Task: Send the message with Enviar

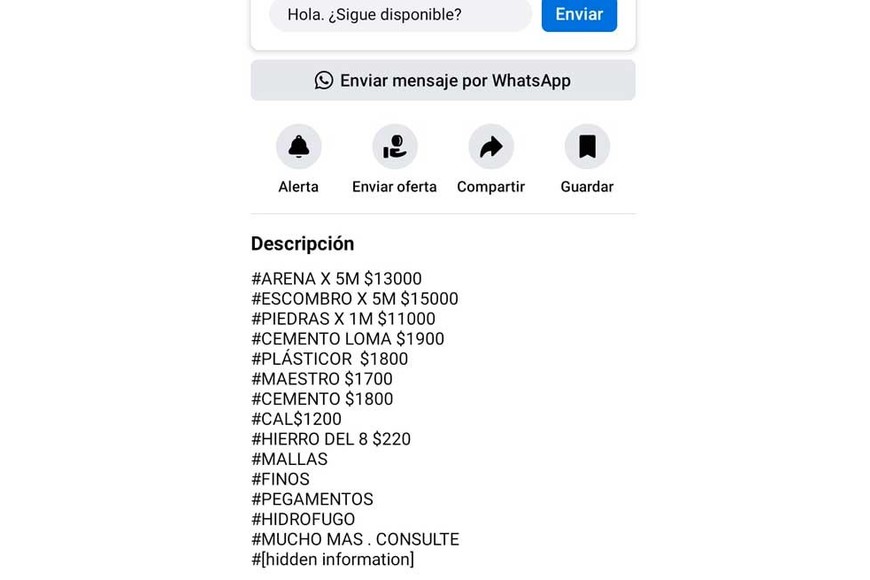Action: point(579,15)
